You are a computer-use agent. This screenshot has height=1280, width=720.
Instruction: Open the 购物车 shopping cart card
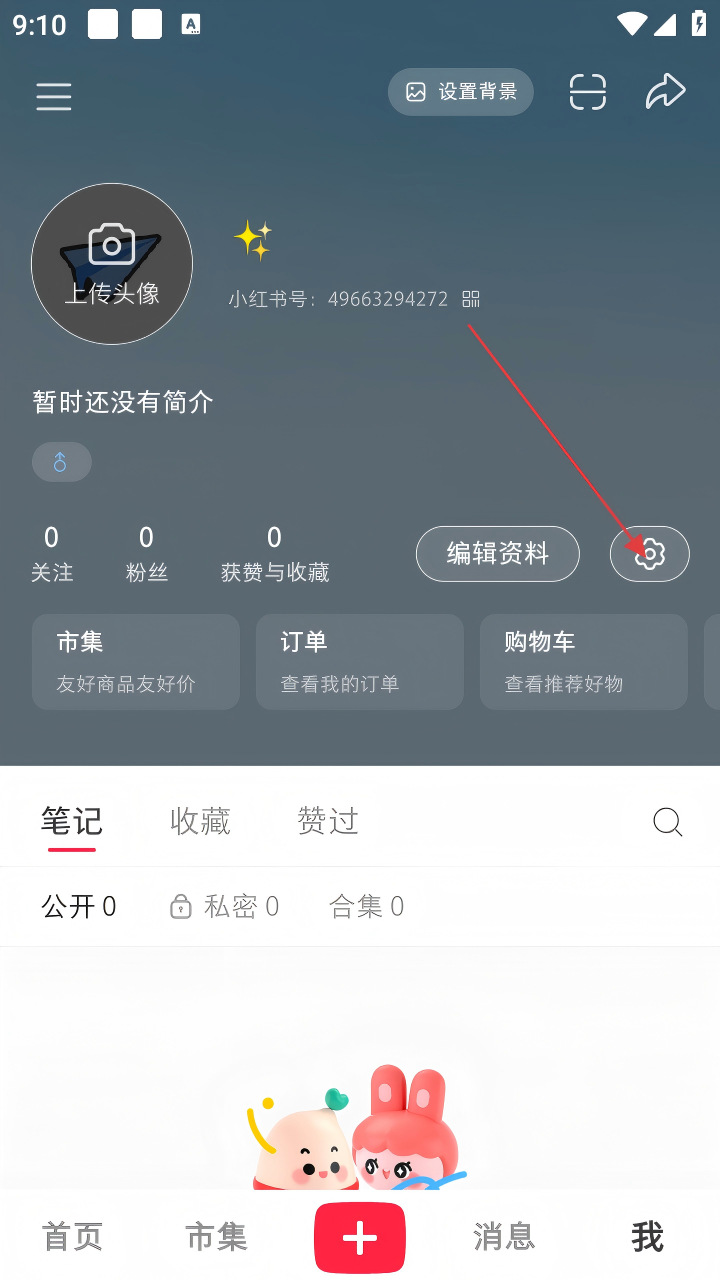point(584,662)
